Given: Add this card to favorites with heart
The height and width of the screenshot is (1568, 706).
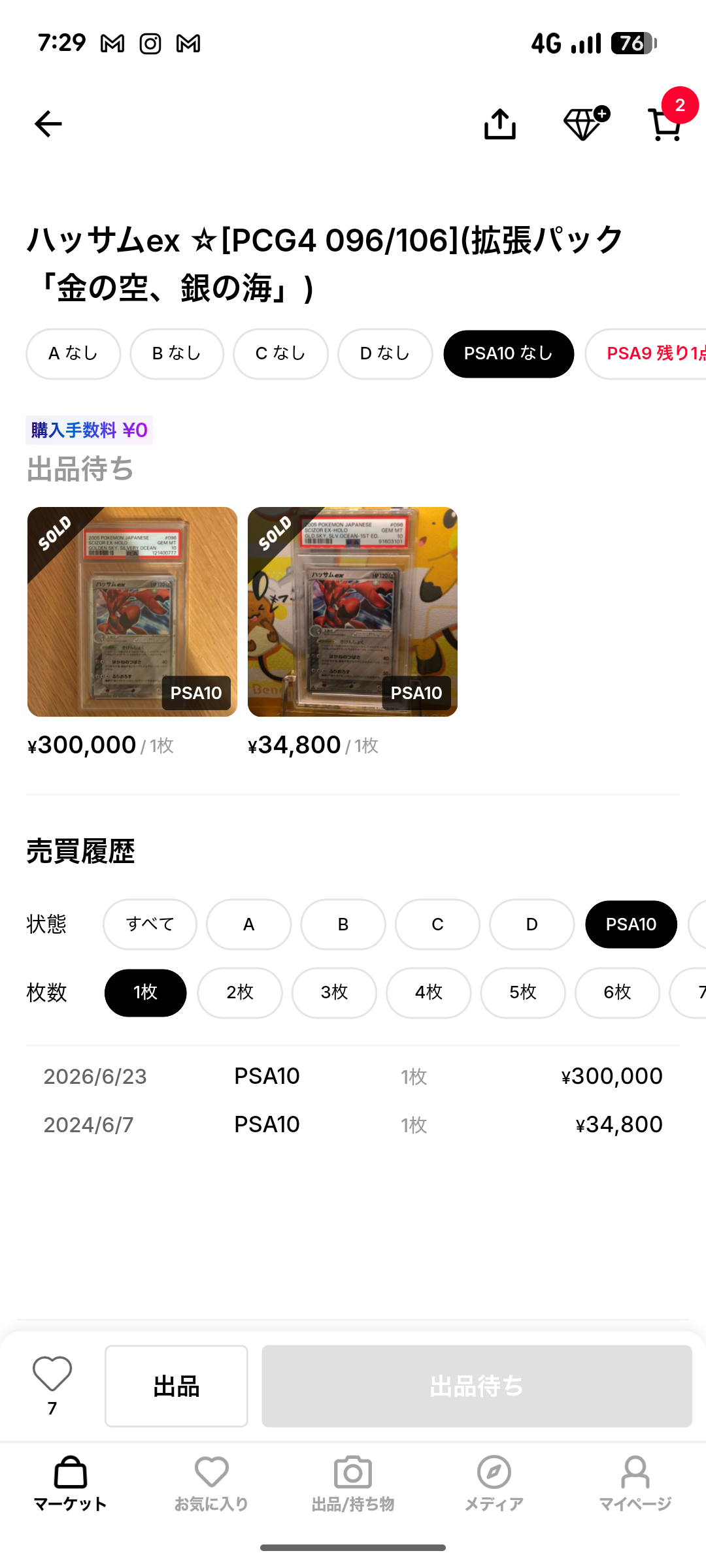Looking at the screenshot, I should tap(52, 1373).
